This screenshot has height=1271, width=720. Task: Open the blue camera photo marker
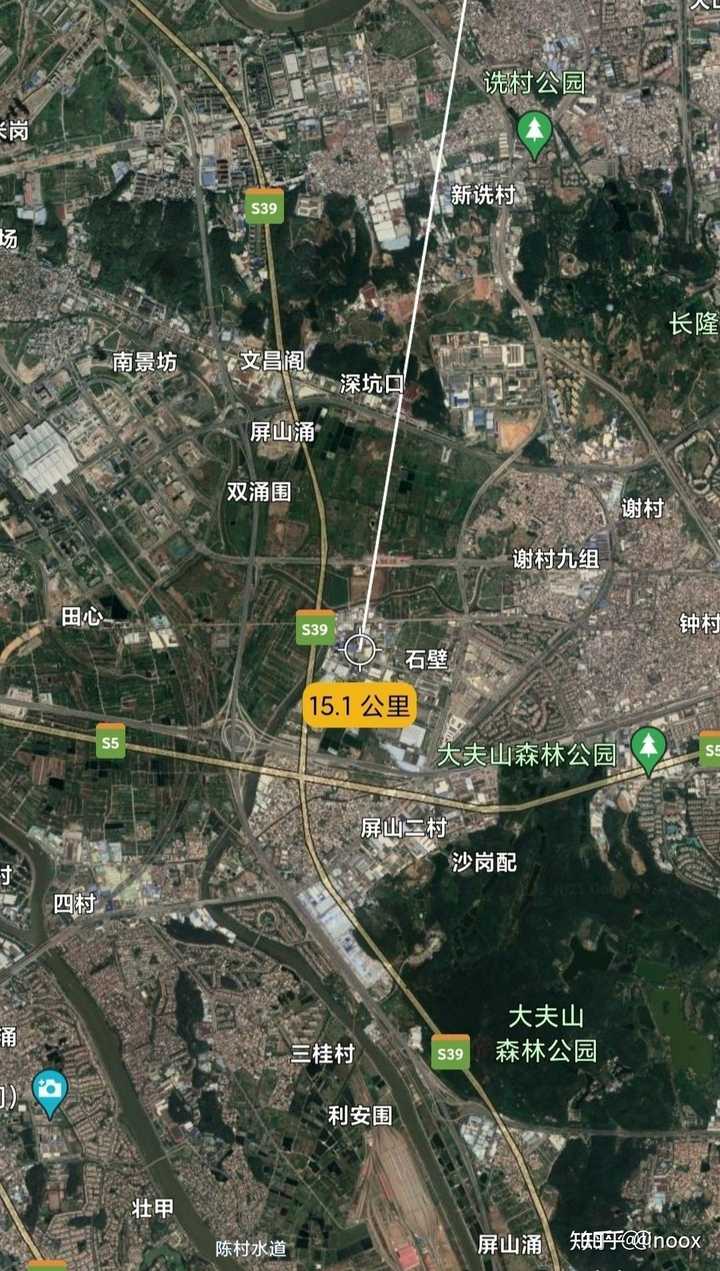(49, 1089)
